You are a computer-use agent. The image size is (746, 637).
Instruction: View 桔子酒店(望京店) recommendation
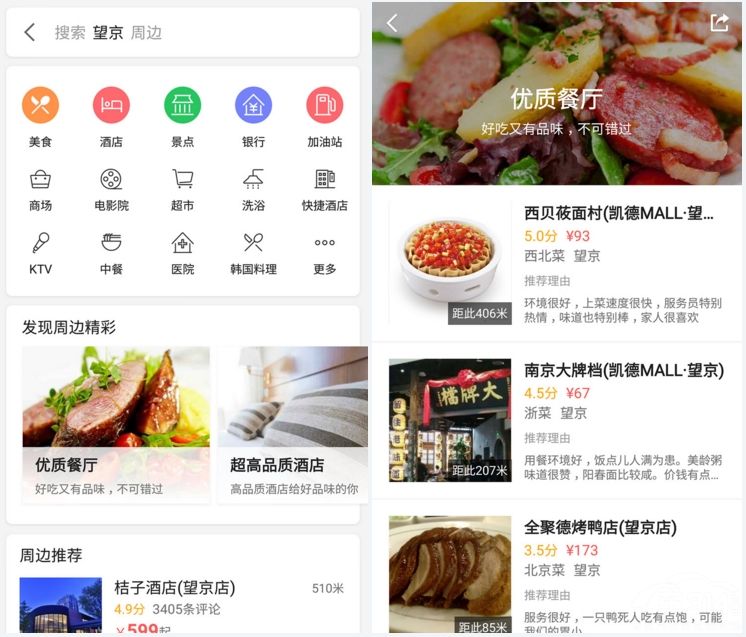point(182,600)
